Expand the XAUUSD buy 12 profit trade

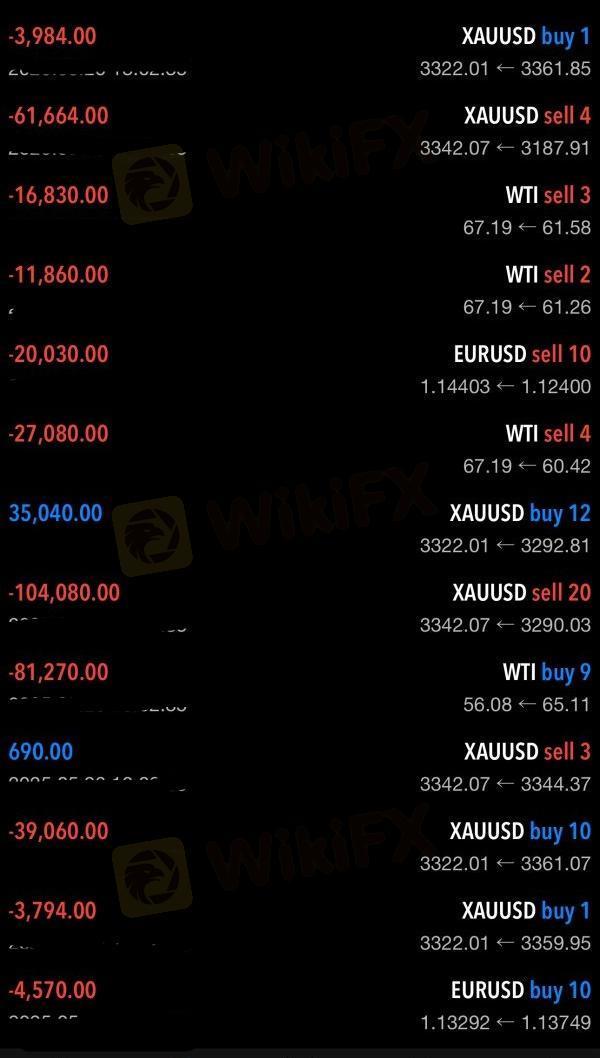(300, 528)
